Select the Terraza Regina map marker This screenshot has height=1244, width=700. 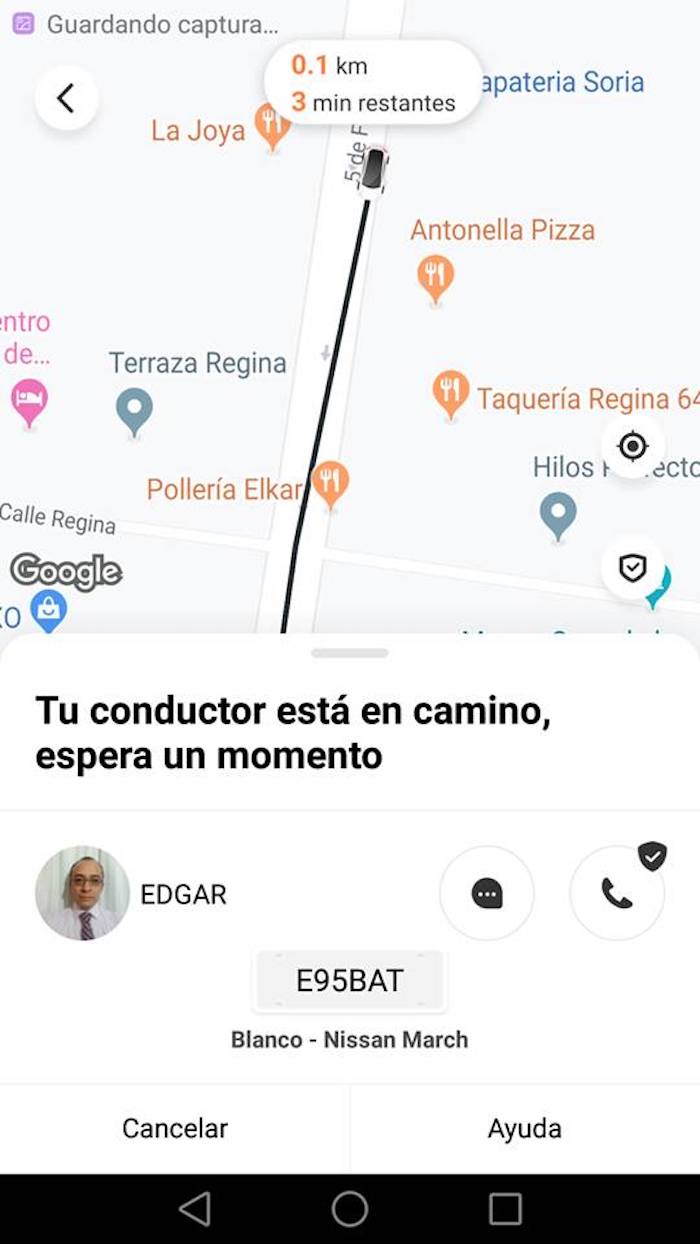[x=134, y=410]
